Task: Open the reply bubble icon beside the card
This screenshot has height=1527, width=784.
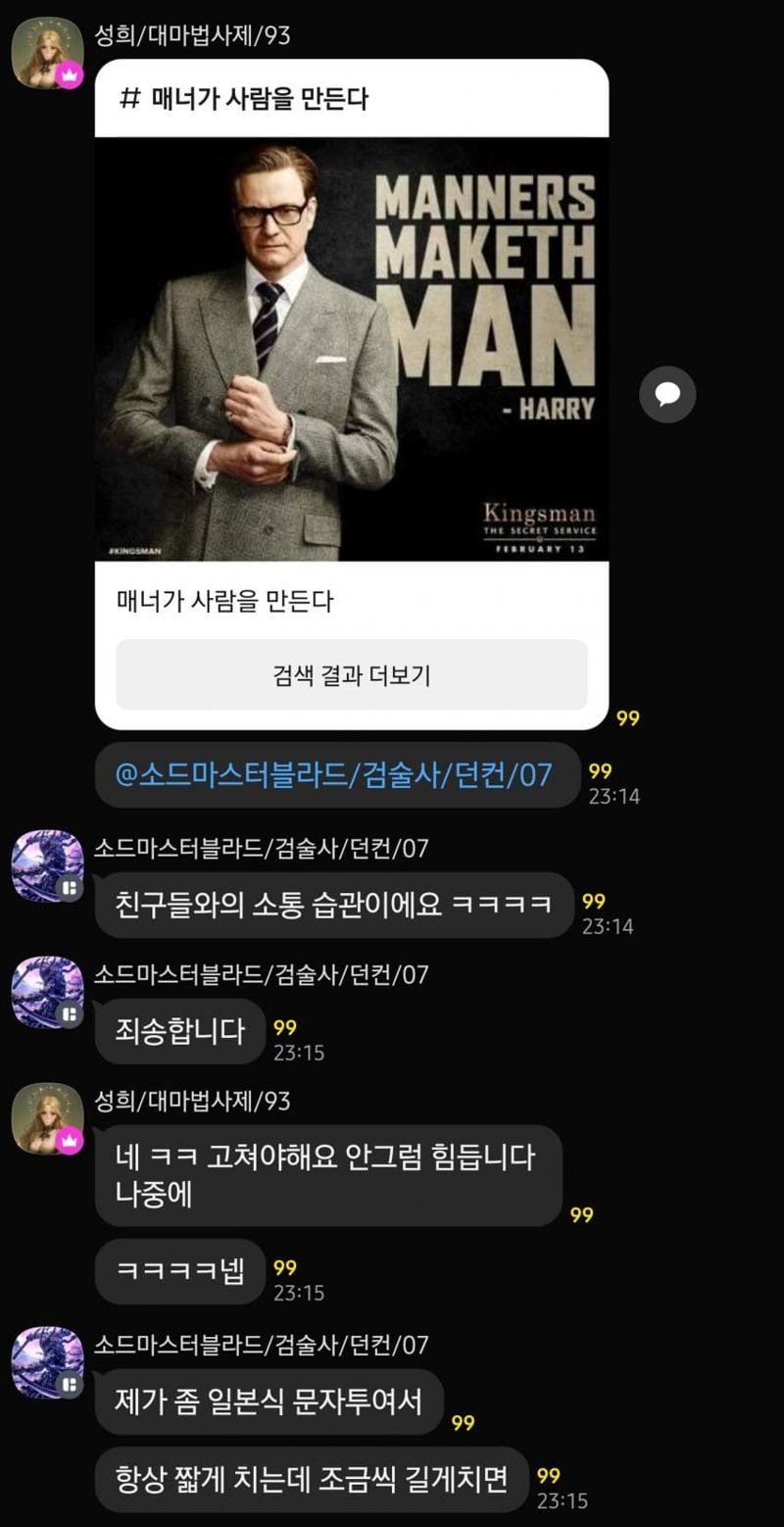Action: 667,395
